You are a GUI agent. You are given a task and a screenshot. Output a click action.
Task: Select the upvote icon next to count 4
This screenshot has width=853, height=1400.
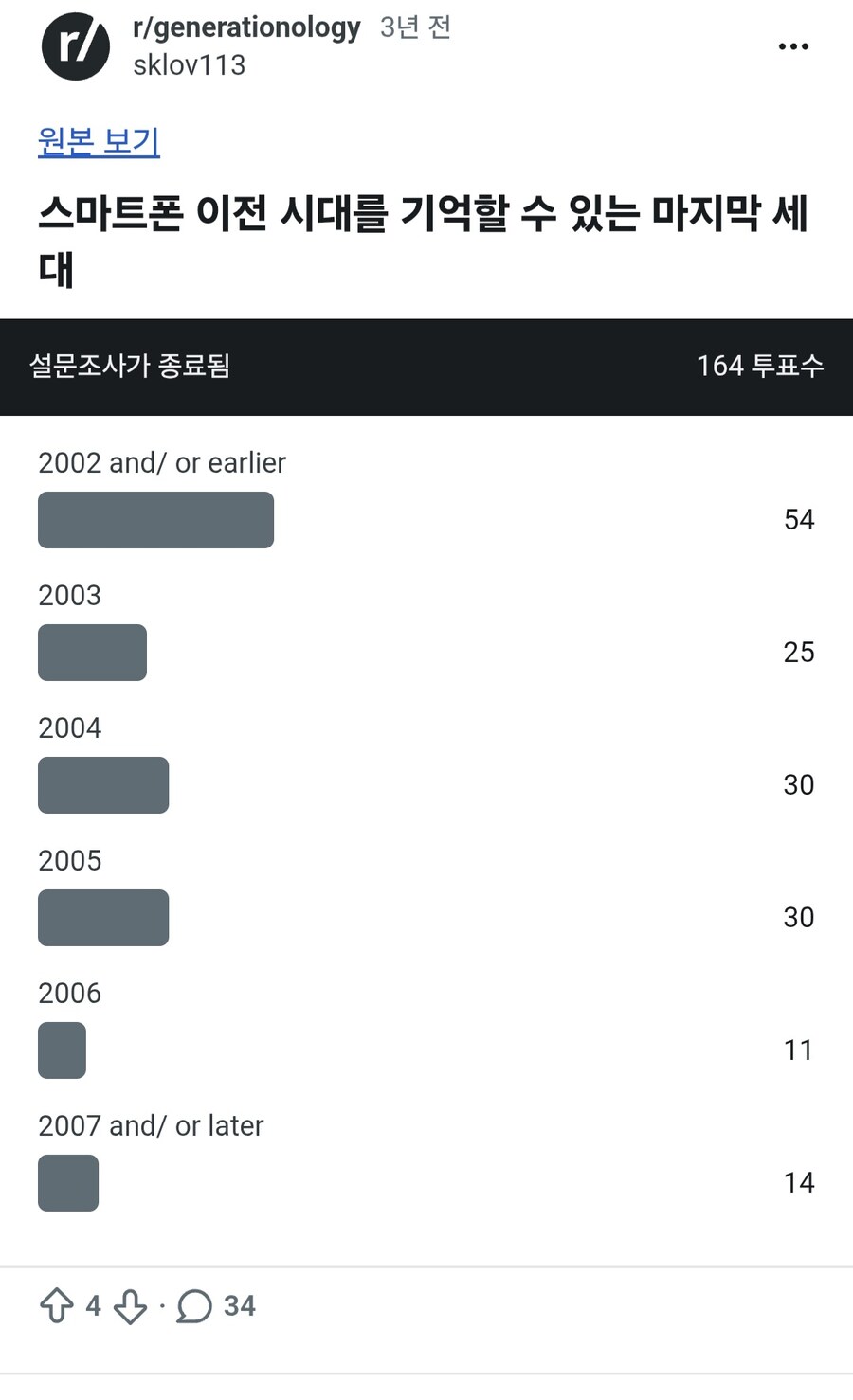coord(57,1305)
